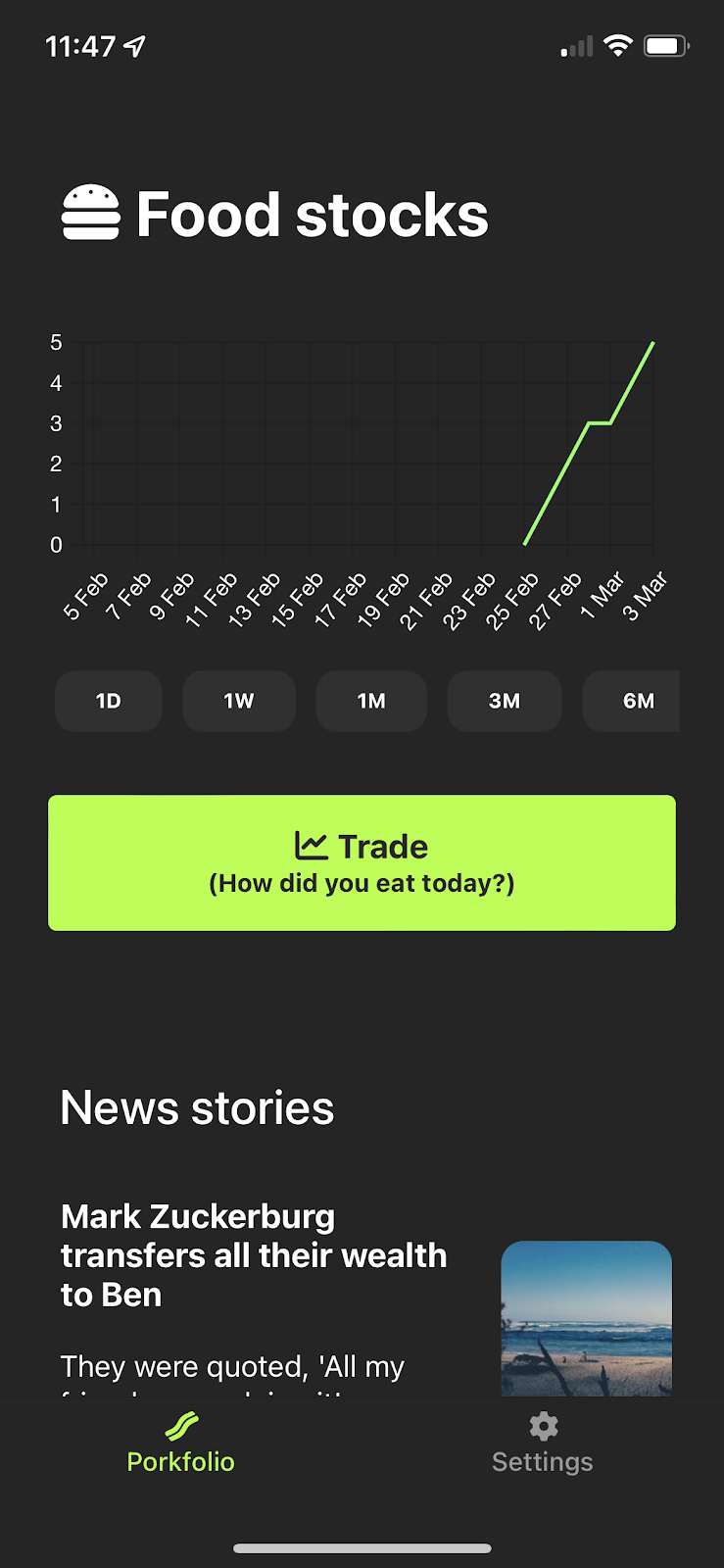Switch the chart to 1W range
Image resolution: width=724 pixels, height=1568 pixels.
pyautogui.click(x=239, y=701)
